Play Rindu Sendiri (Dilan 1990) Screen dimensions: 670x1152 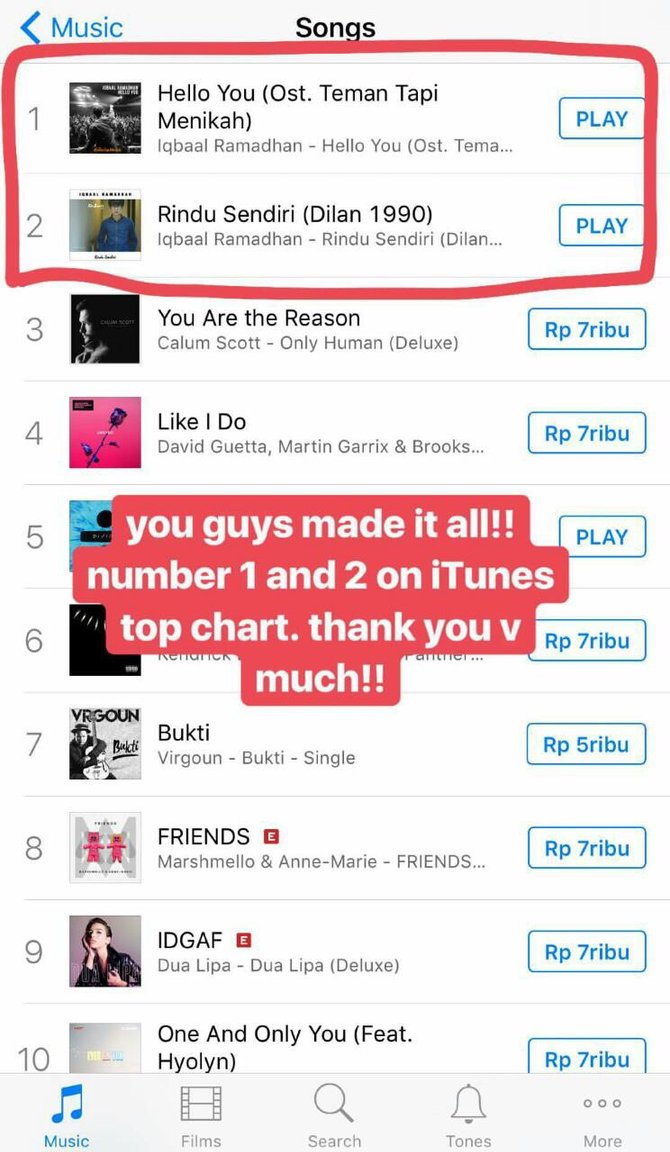tap(601, 226)
